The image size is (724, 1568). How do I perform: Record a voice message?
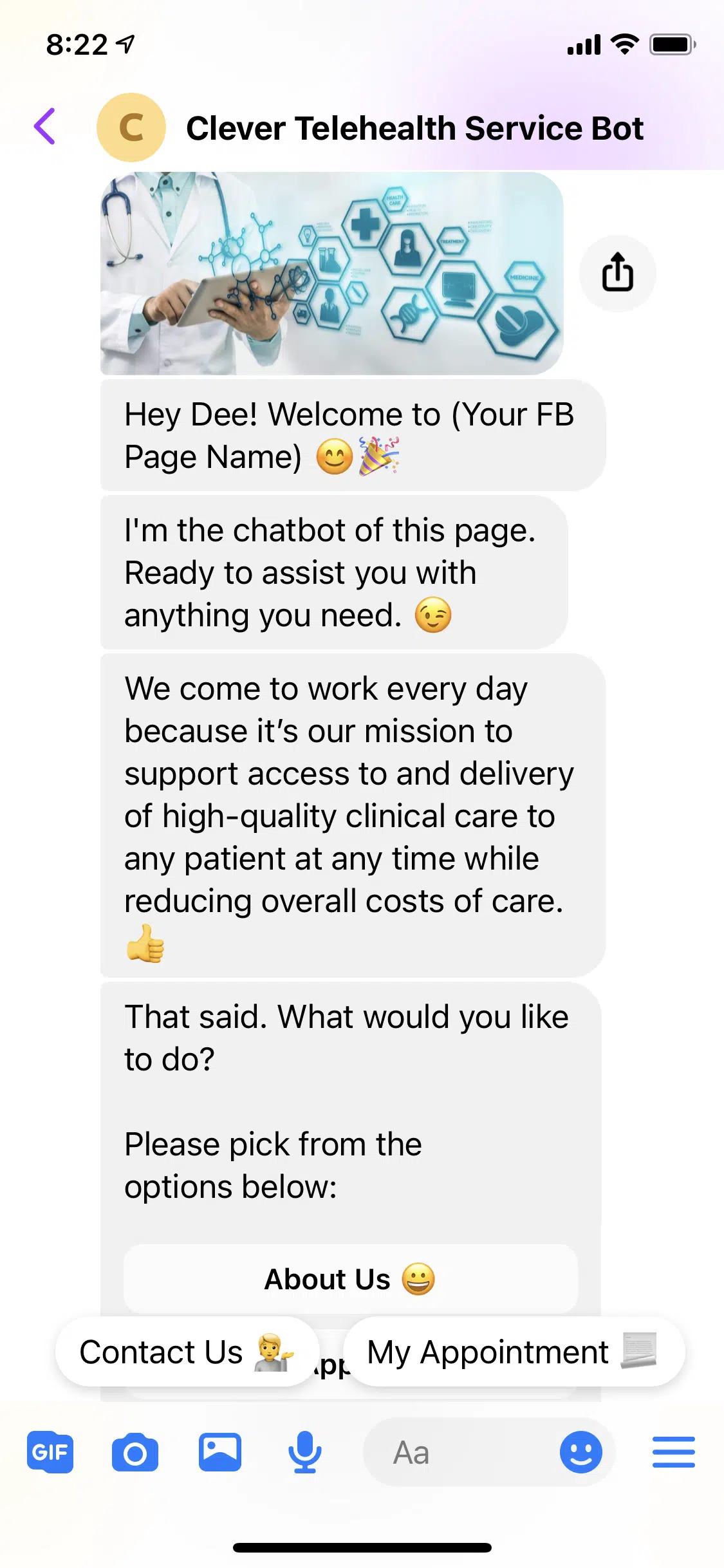pyautogui.click(x=304, y=1453)
